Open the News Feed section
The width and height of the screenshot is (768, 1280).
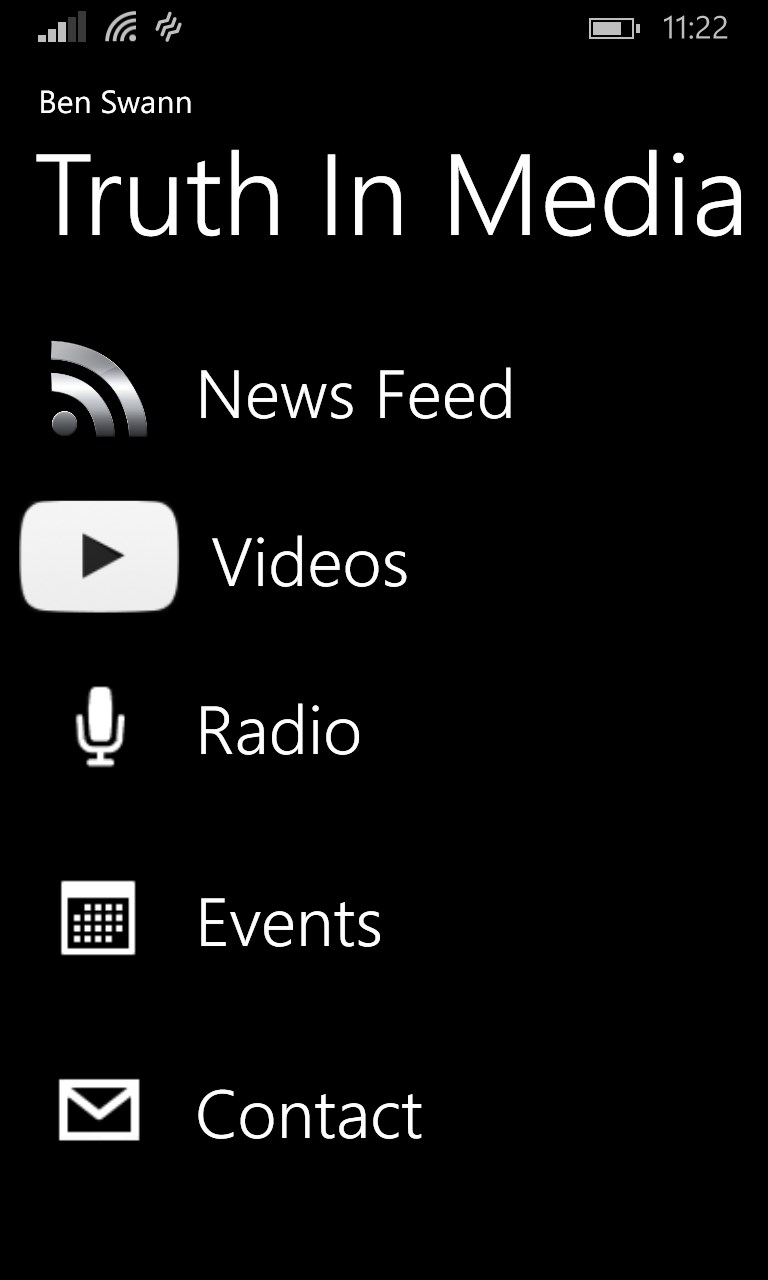355,393
